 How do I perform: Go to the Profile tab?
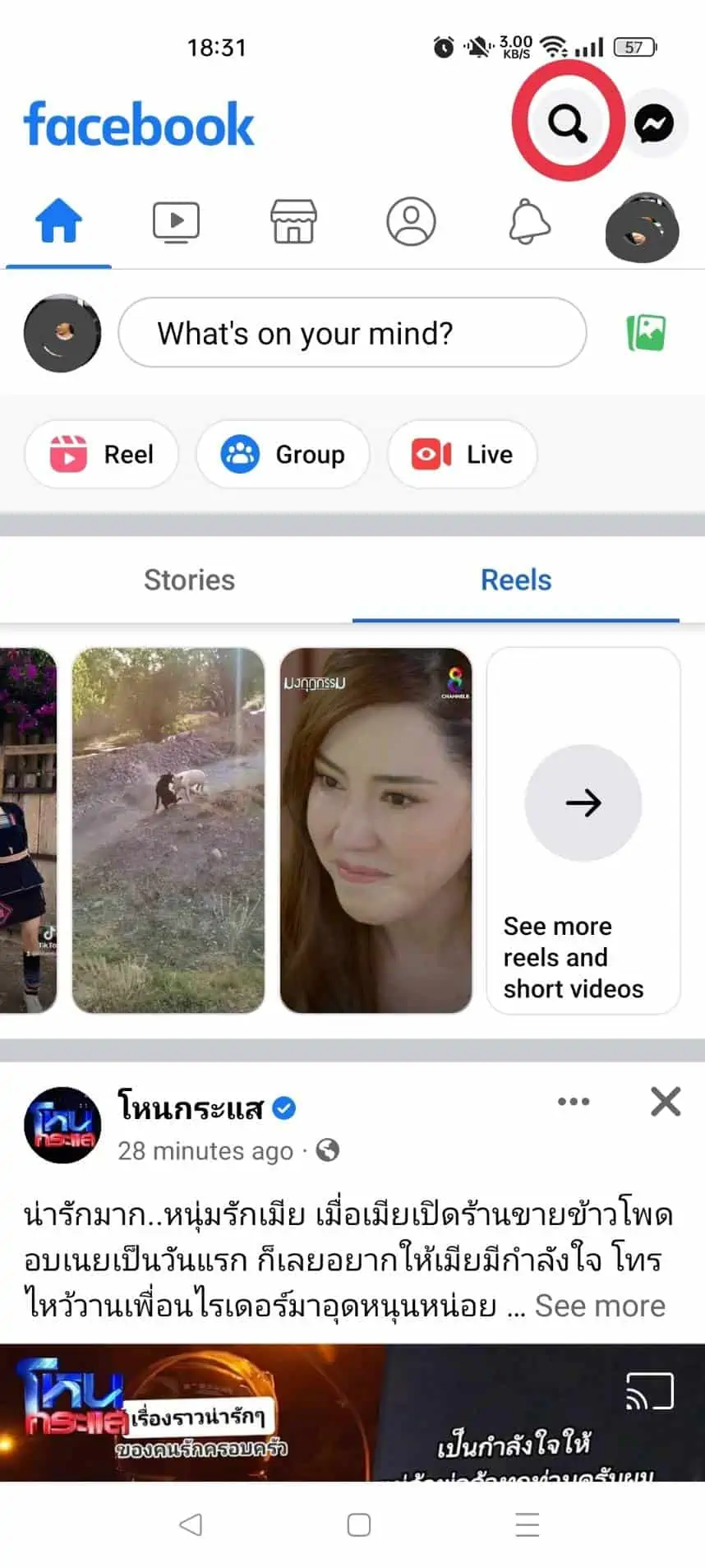[x=411, y=222]
